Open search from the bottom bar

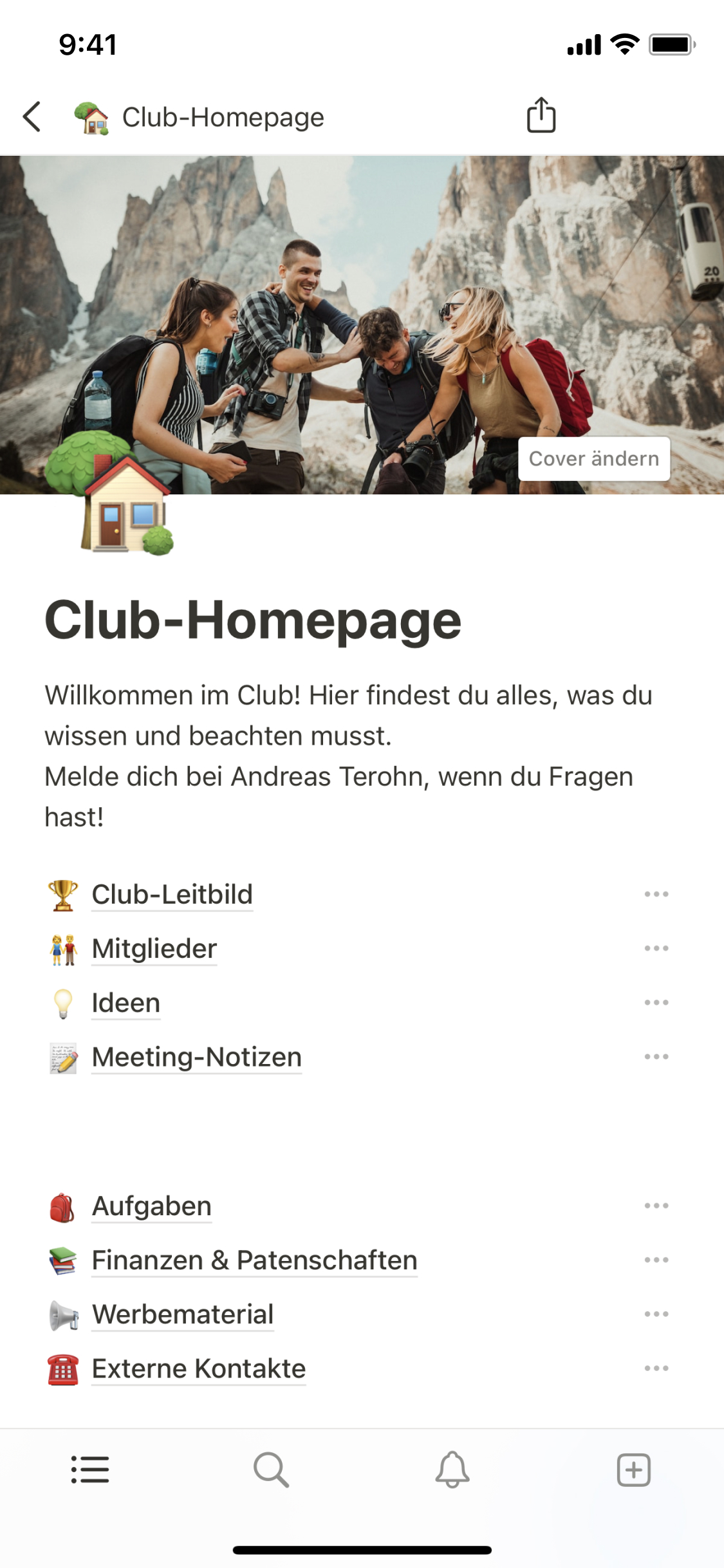271,1470
